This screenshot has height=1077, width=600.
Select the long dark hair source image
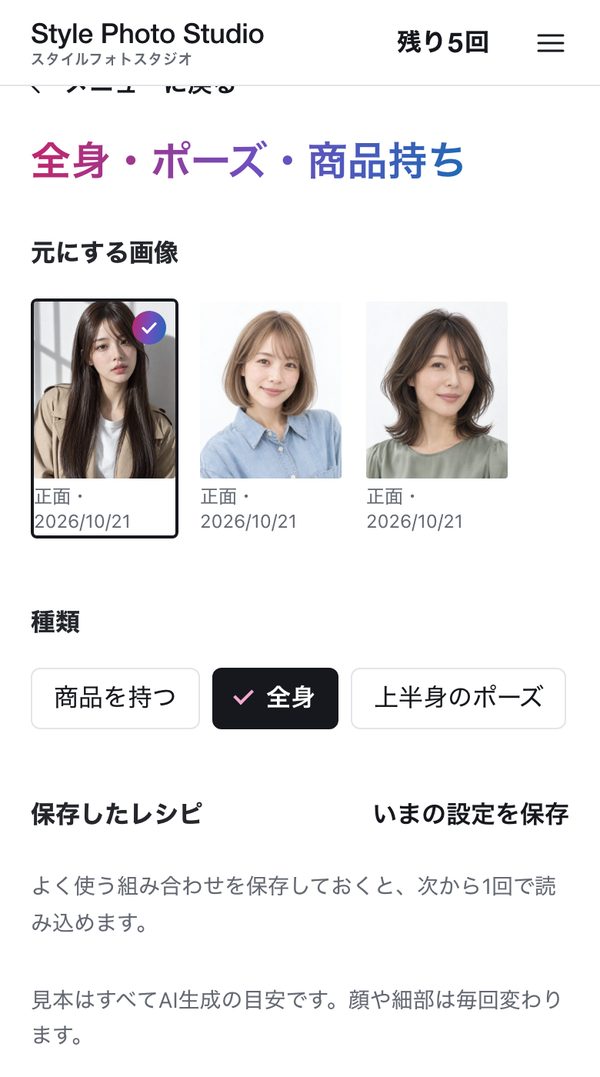click(x=104, y=418)
